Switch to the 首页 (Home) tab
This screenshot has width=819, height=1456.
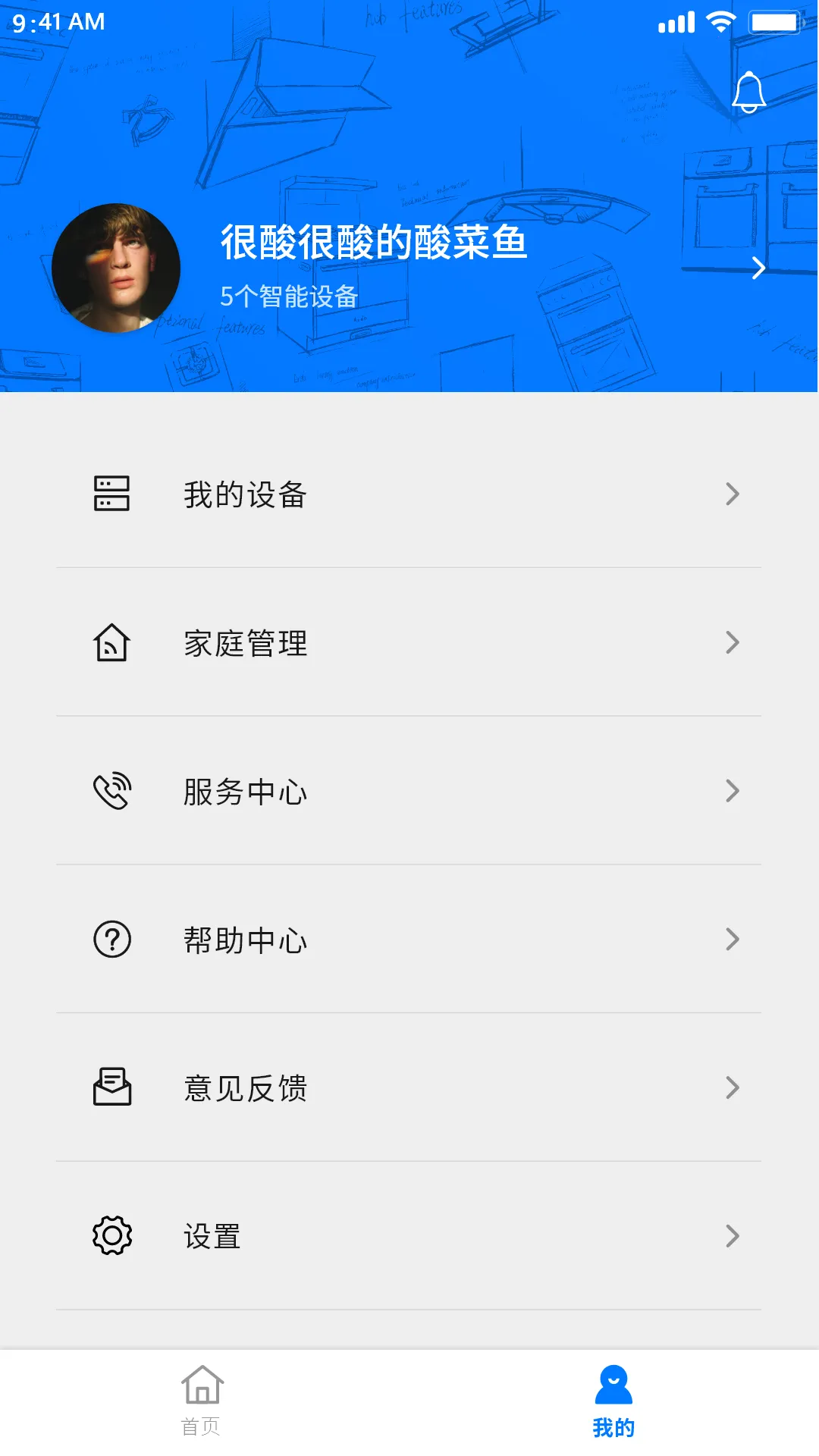coord(202,1400)
